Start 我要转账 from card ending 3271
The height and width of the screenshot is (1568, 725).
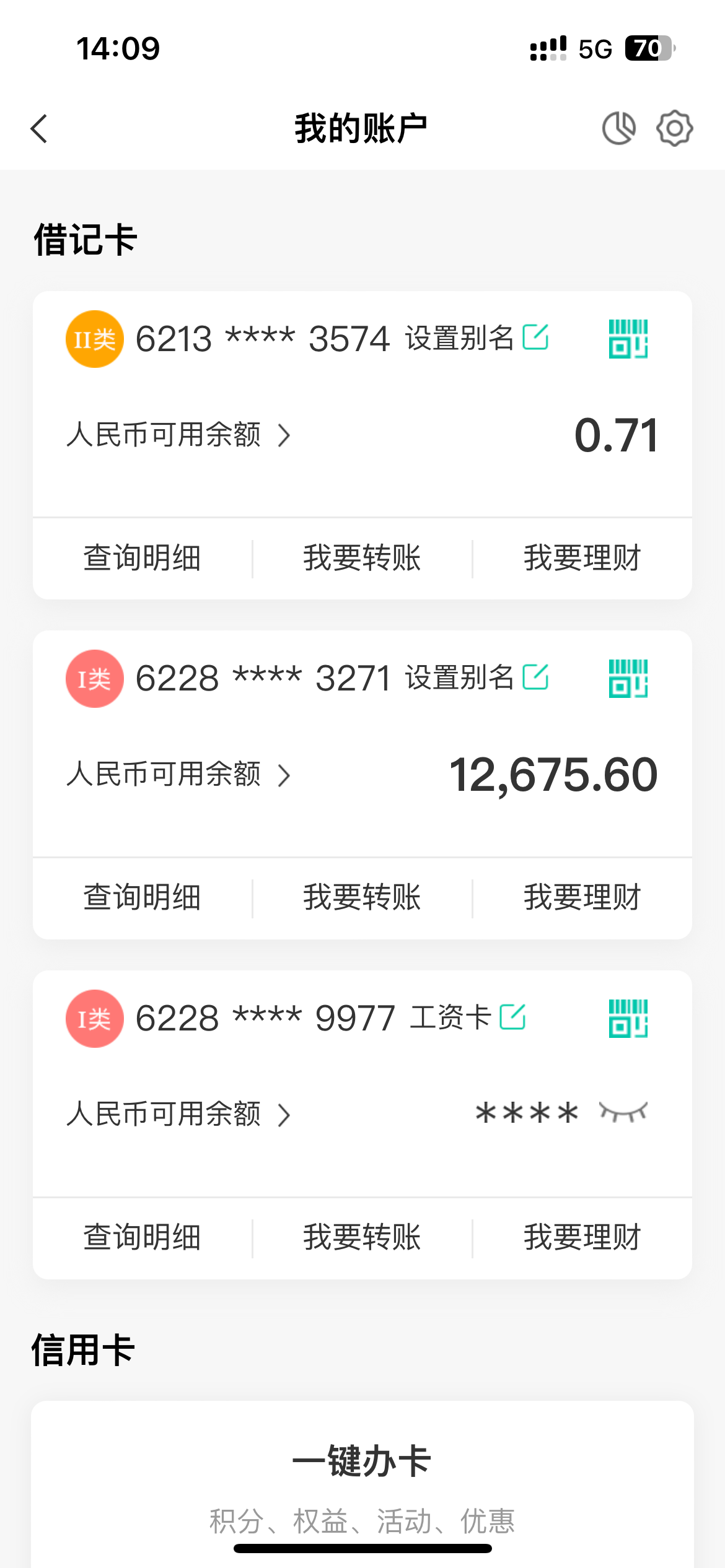pos(362,898)
